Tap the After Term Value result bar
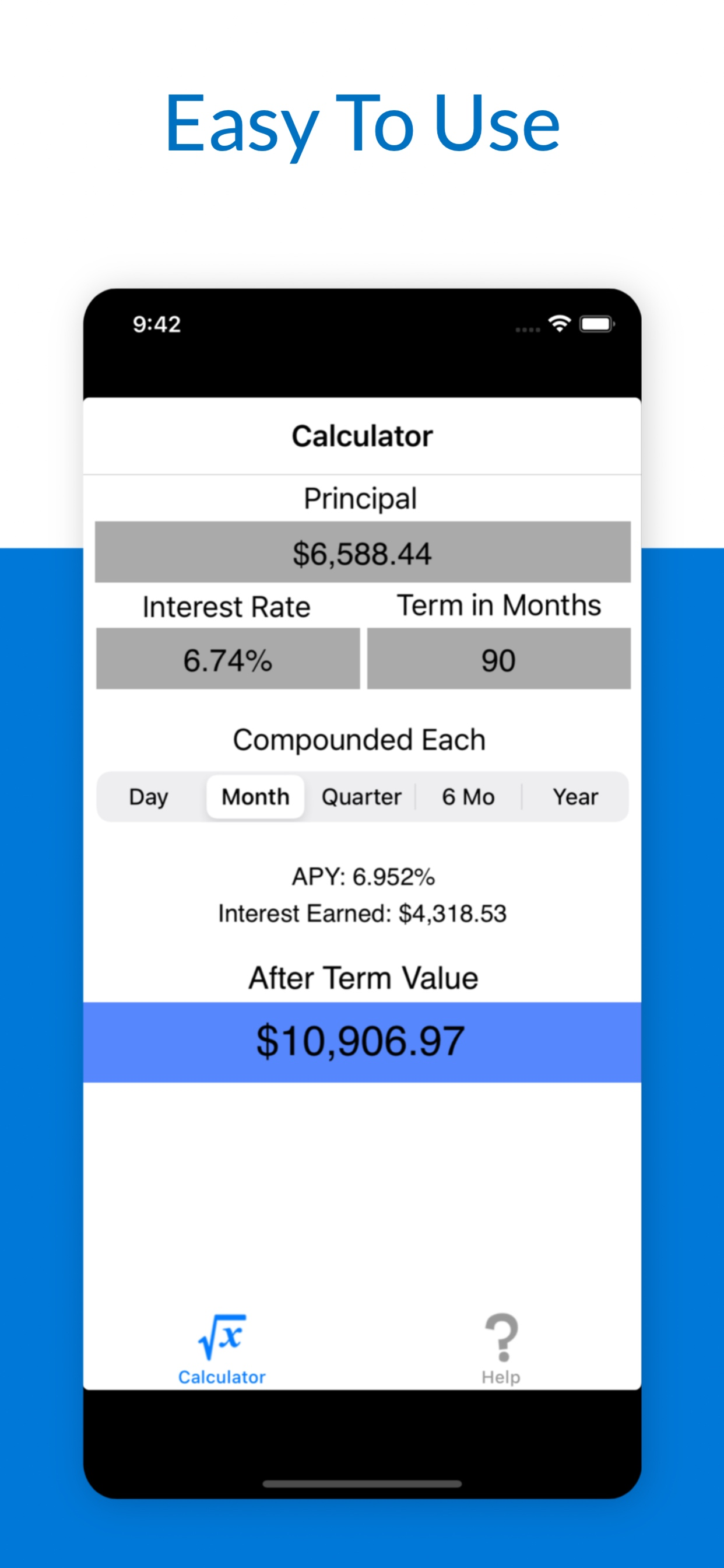Viewport: 724px width, 1568px height. point(362,1038)
